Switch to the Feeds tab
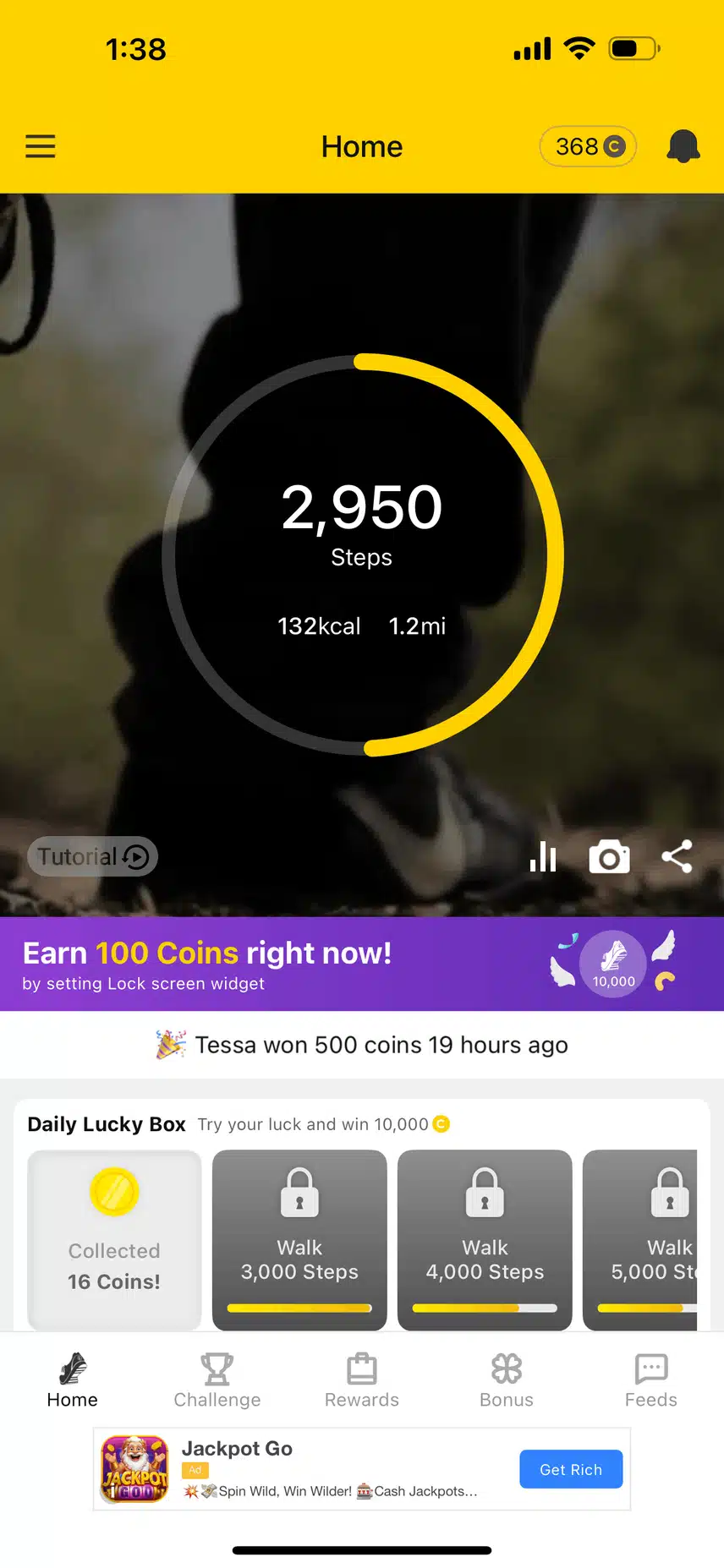 tap(650, 1380)
